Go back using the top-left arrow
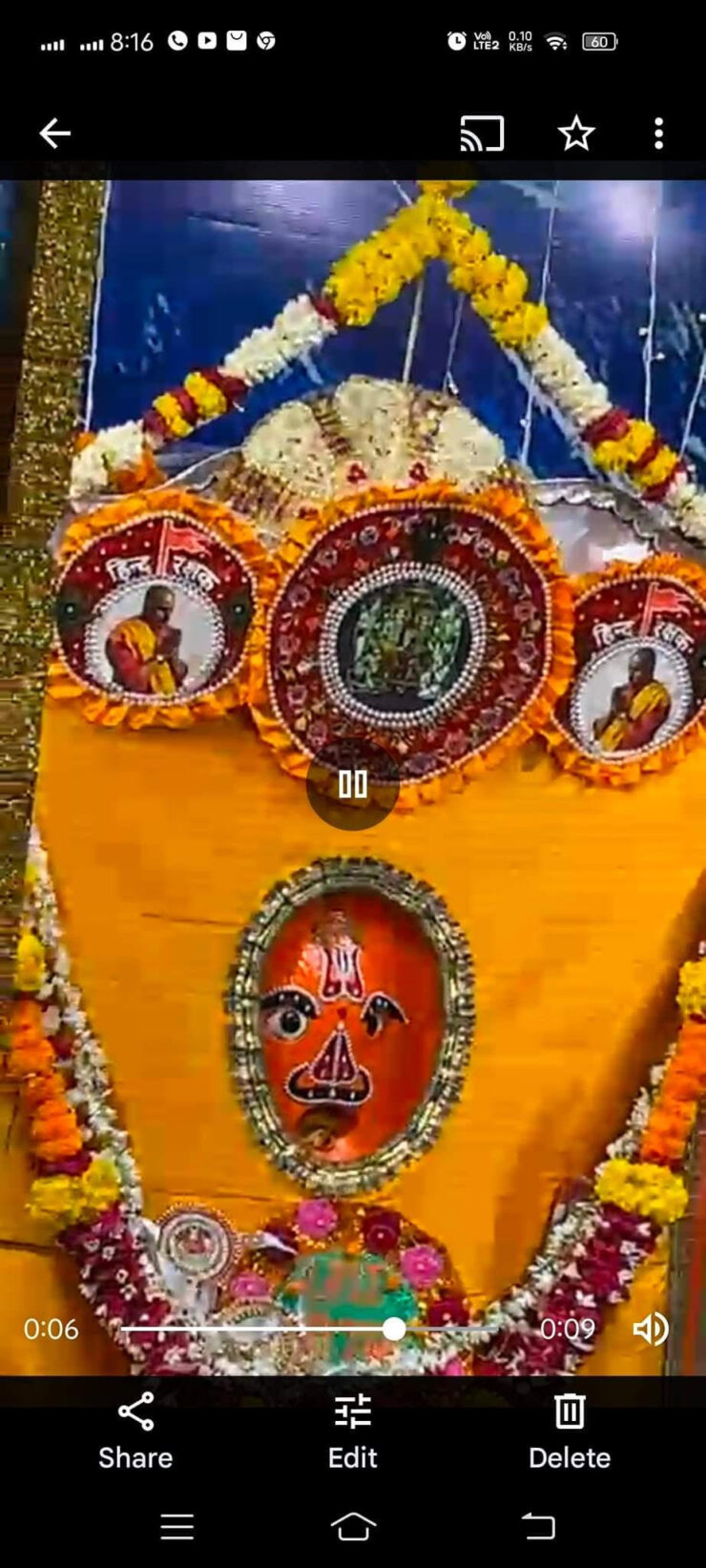Screen dimensions: 706x1568 pyautogui.click(x=54, y=134)
